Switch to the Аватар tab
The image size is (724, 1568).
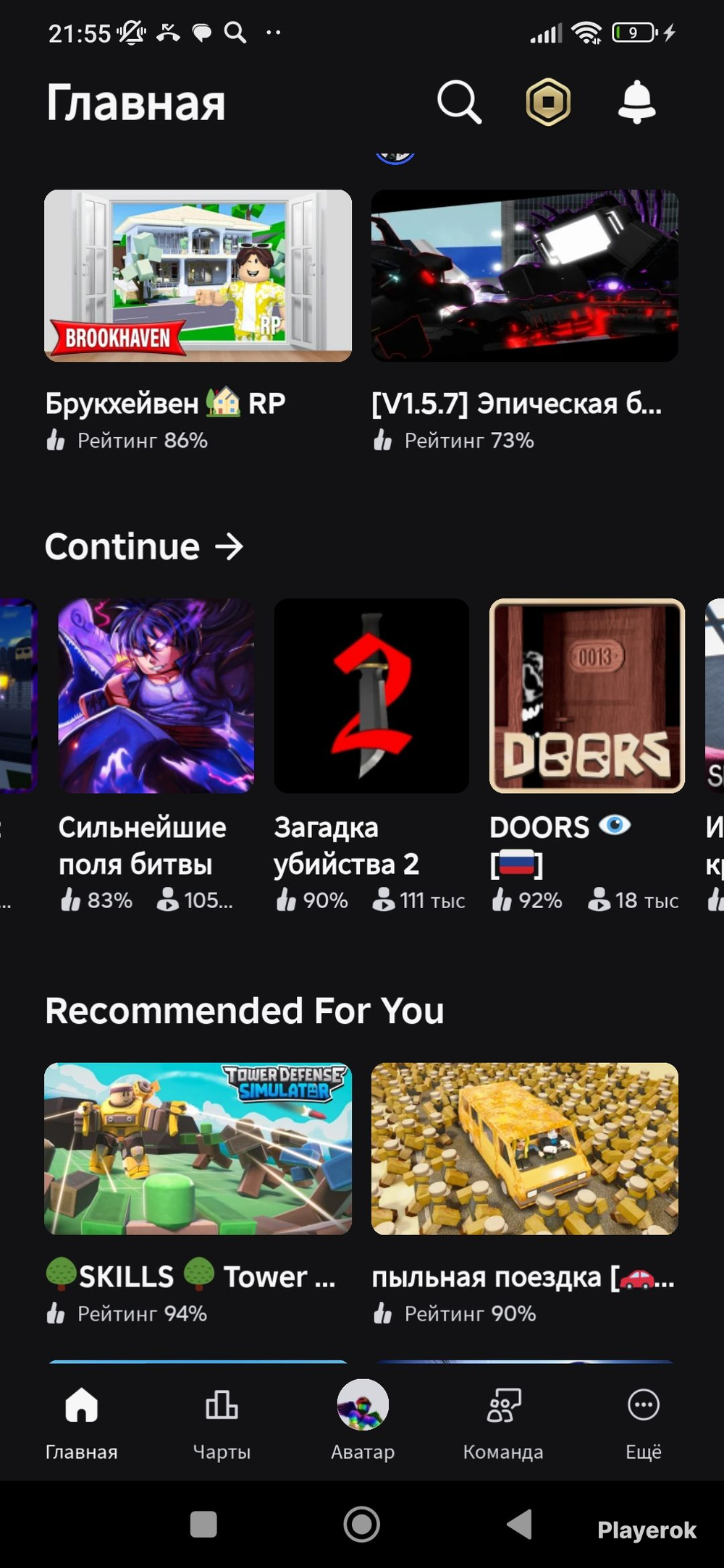tap(363, 1421)
